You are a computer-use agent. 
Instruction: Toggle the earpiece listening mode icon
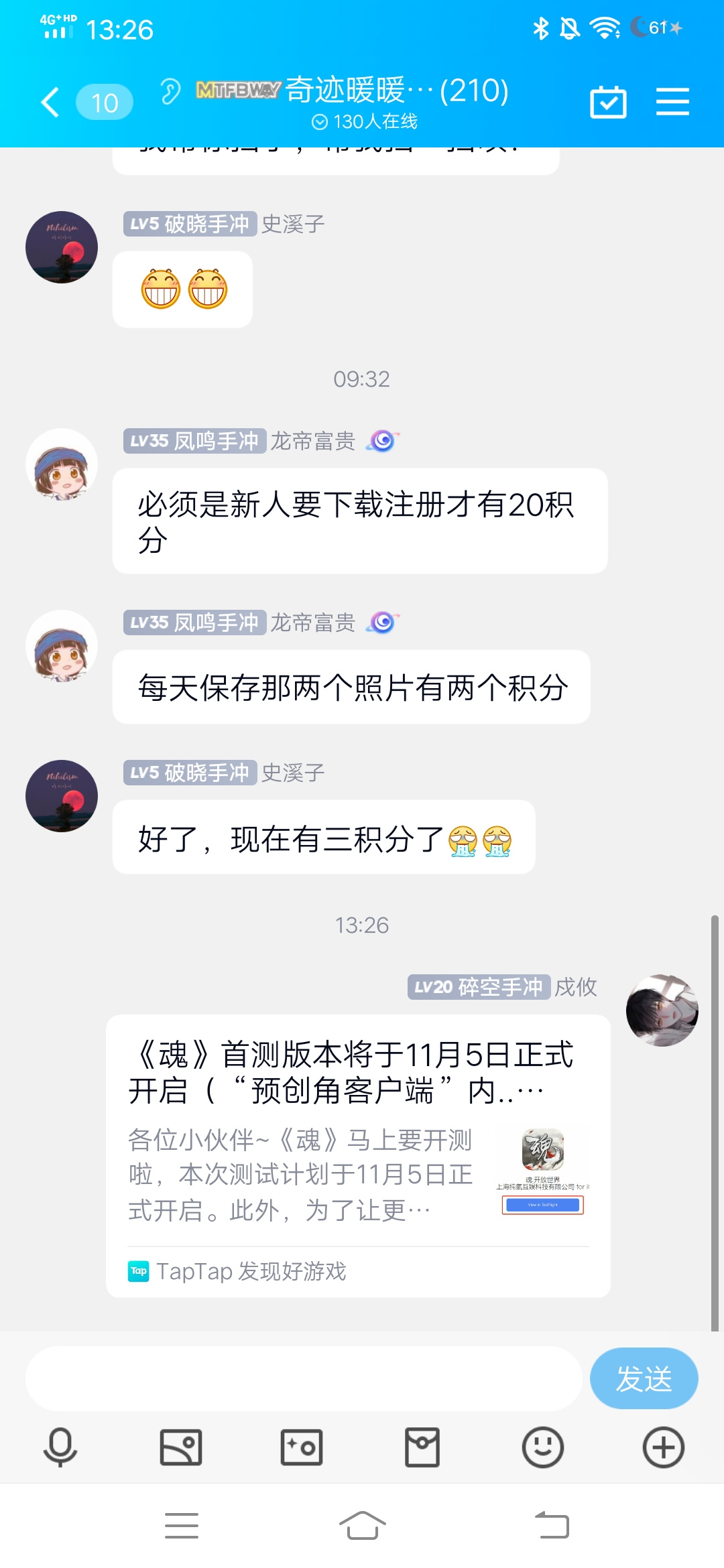pos(170,91)
